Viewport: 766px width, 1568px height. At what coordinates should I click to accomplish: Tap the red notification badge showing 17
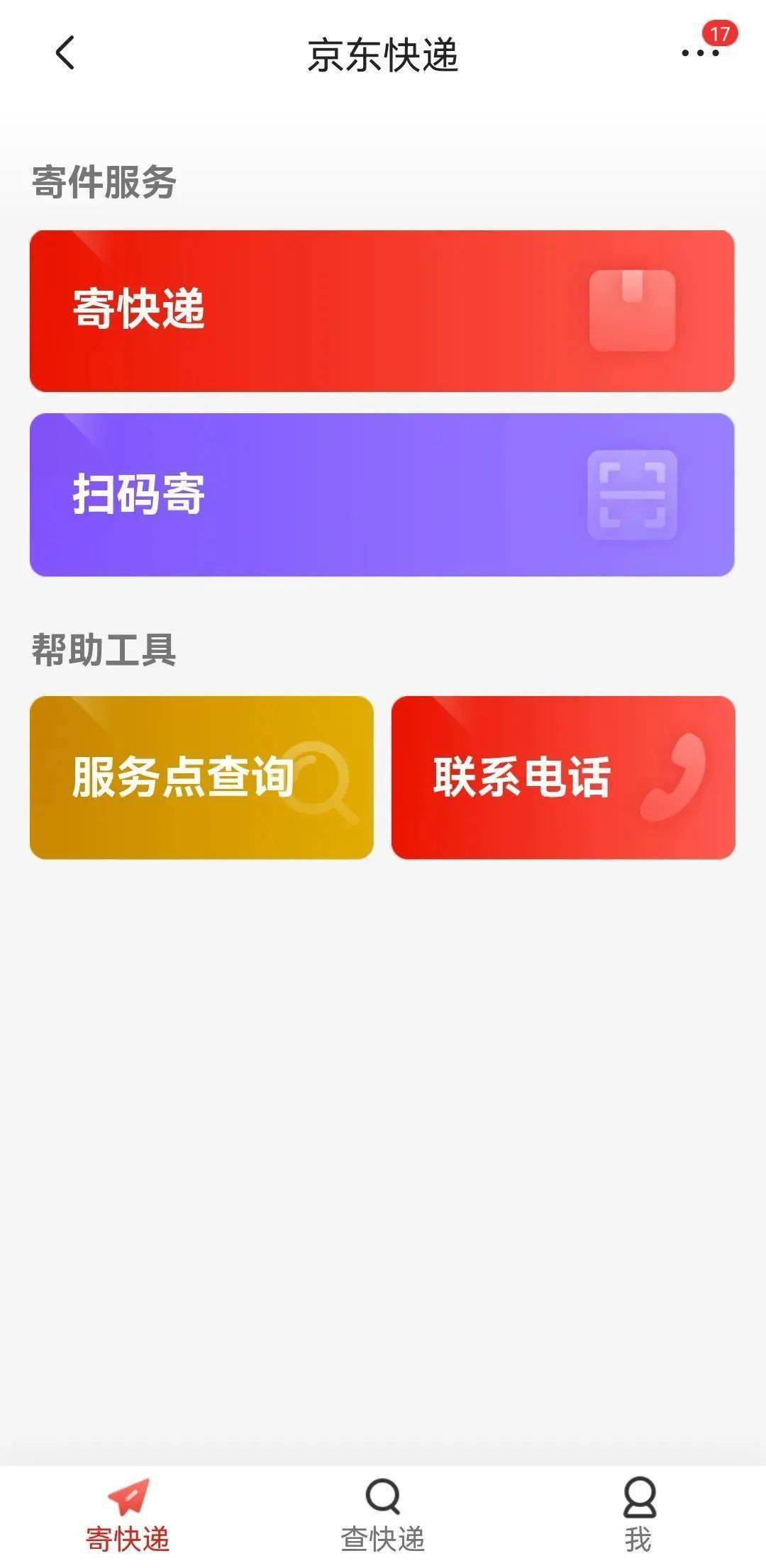pyautogui.click(x=721, y=34)
